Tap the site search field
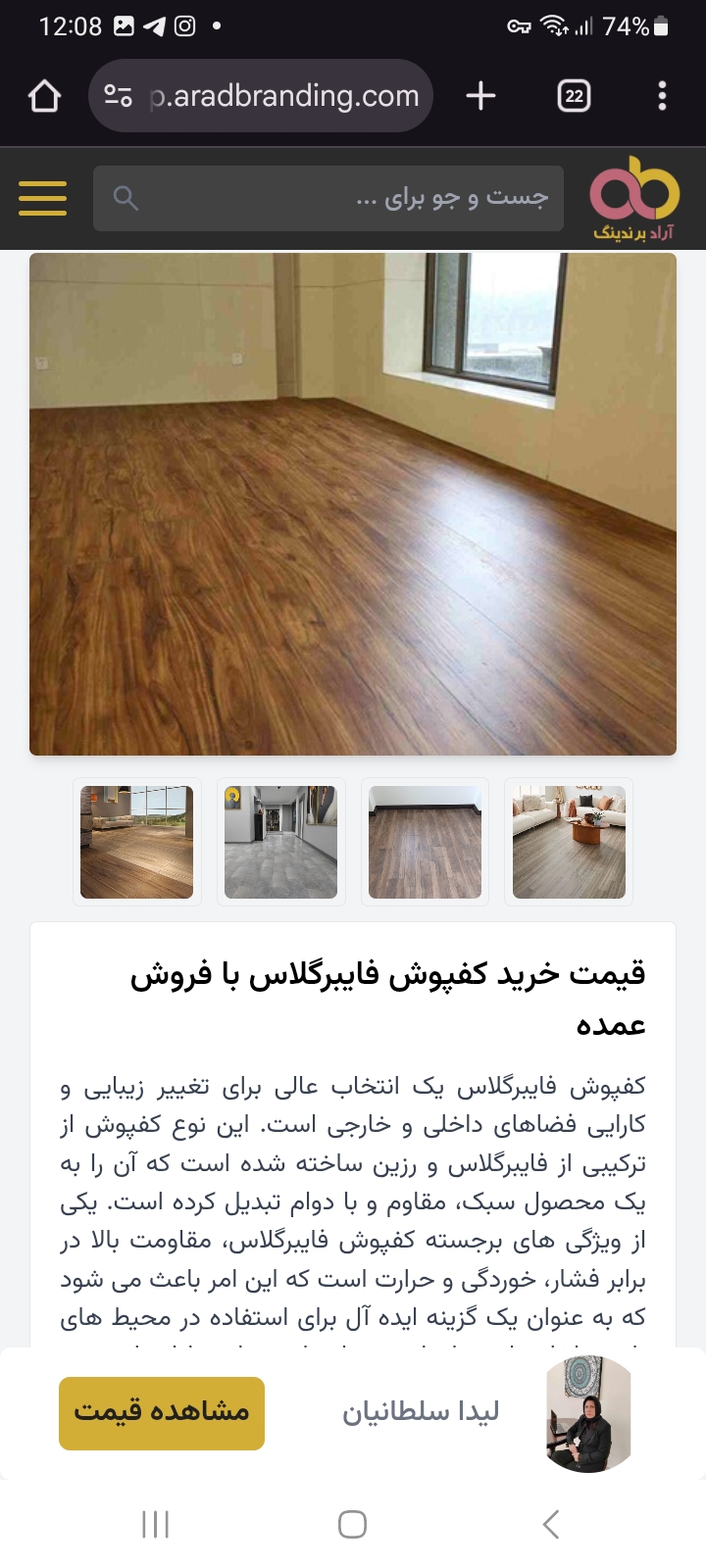This screenshot has height=1568, width=706. pyautogui.click(x=328, y=198)
